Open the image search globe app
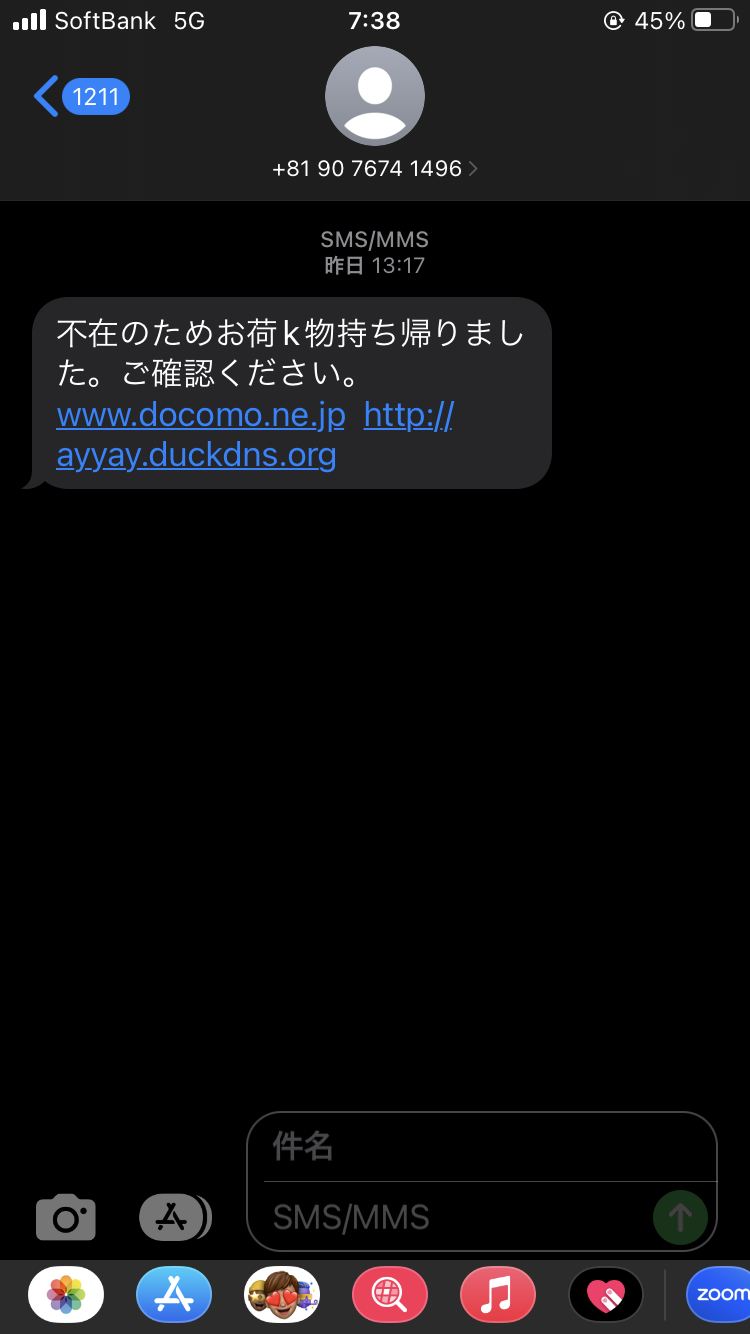The width and height of the screenshot is (750, 1334). click(390, 1296)
